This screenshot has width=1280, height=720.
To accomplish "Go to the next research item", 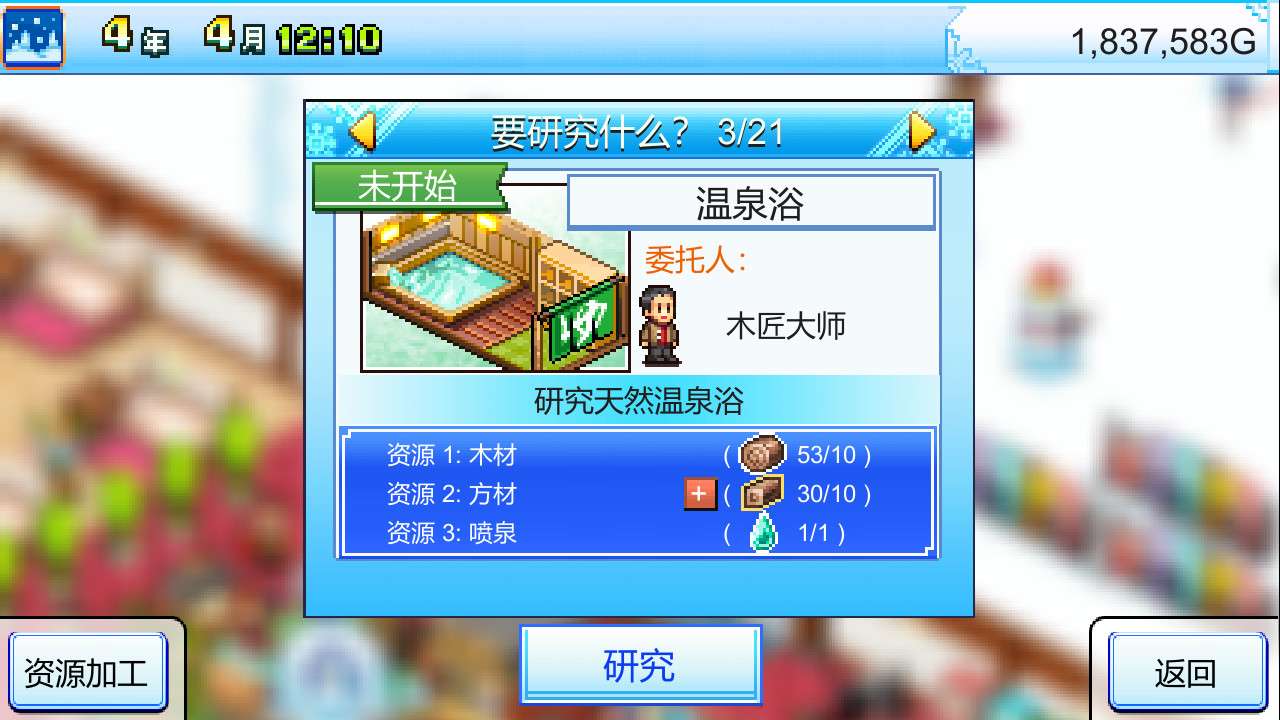I will click(x=920, y=132).
